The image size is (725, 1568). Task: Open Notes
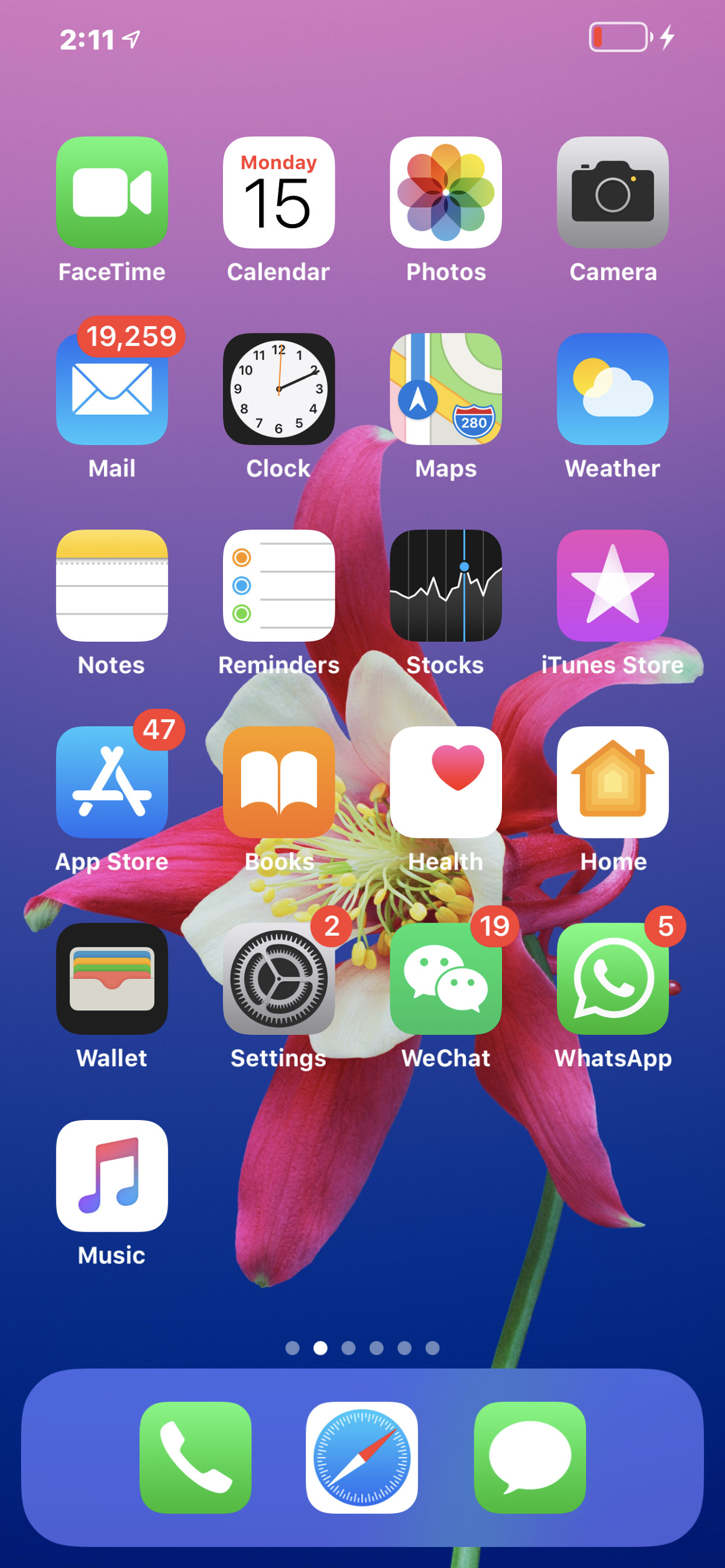[x=112, y=586]
